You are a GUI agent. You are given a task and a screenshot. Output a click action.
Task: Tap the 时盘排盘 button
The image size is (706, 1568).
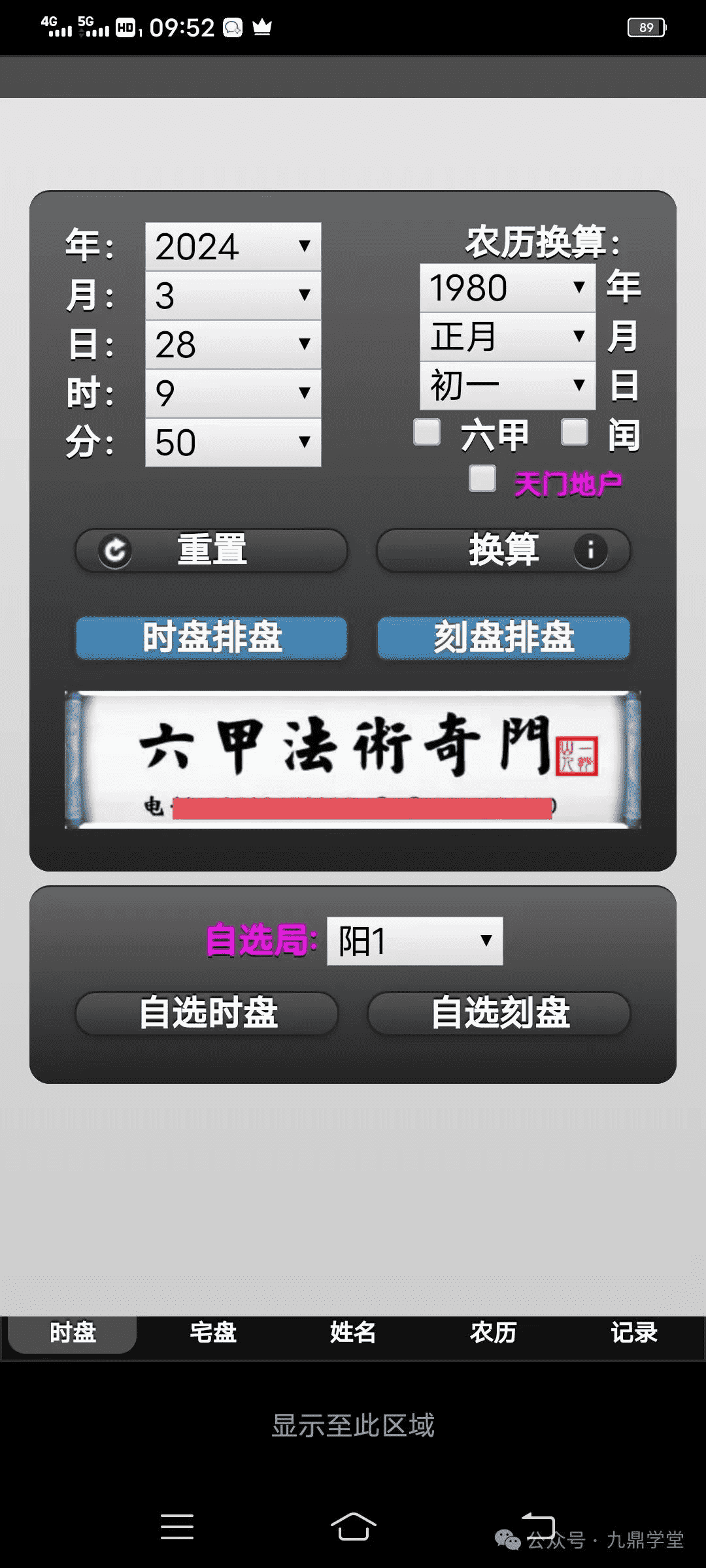coord(211,638)
